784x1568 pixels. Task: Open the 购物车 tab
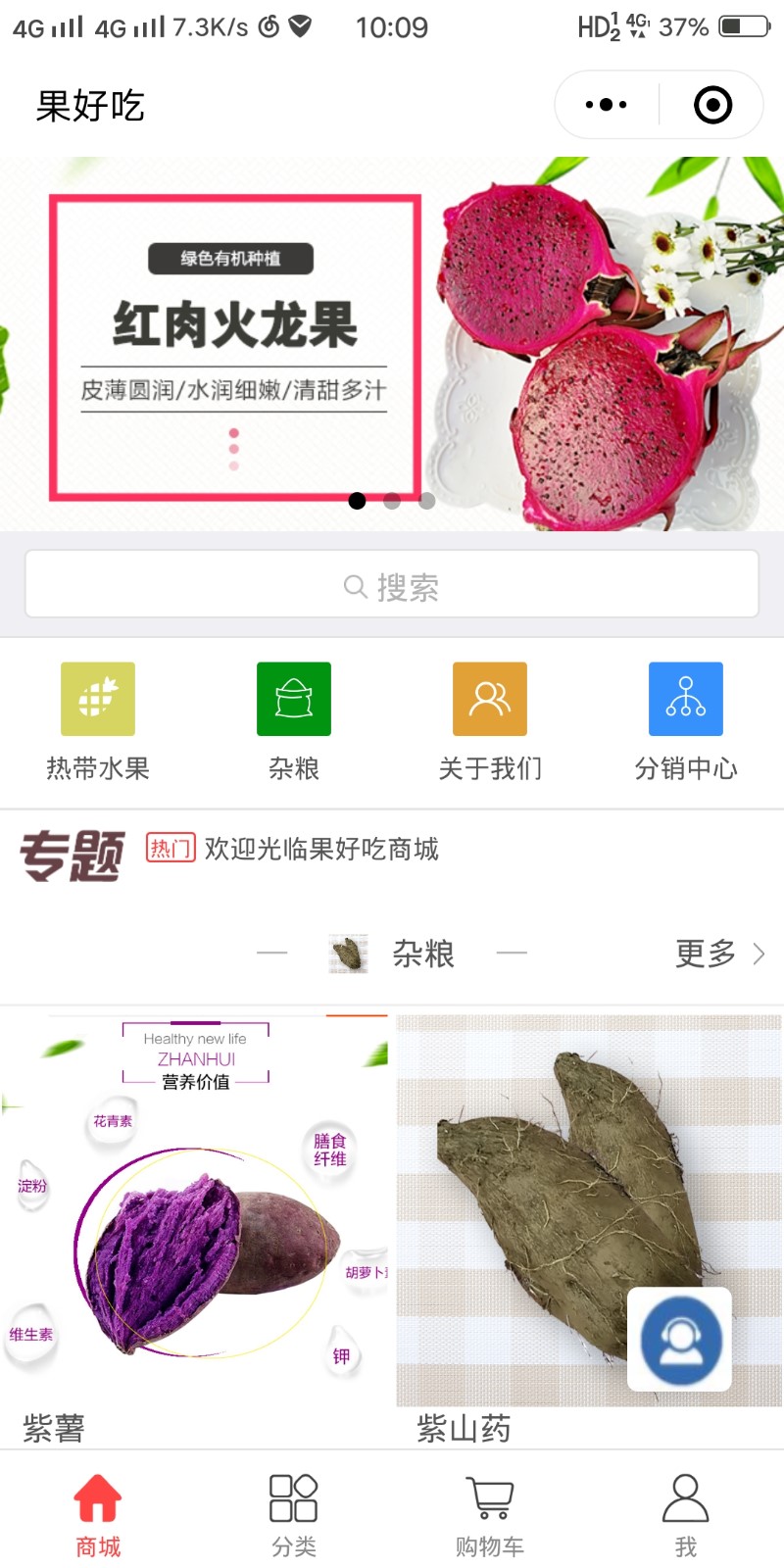490,1514
